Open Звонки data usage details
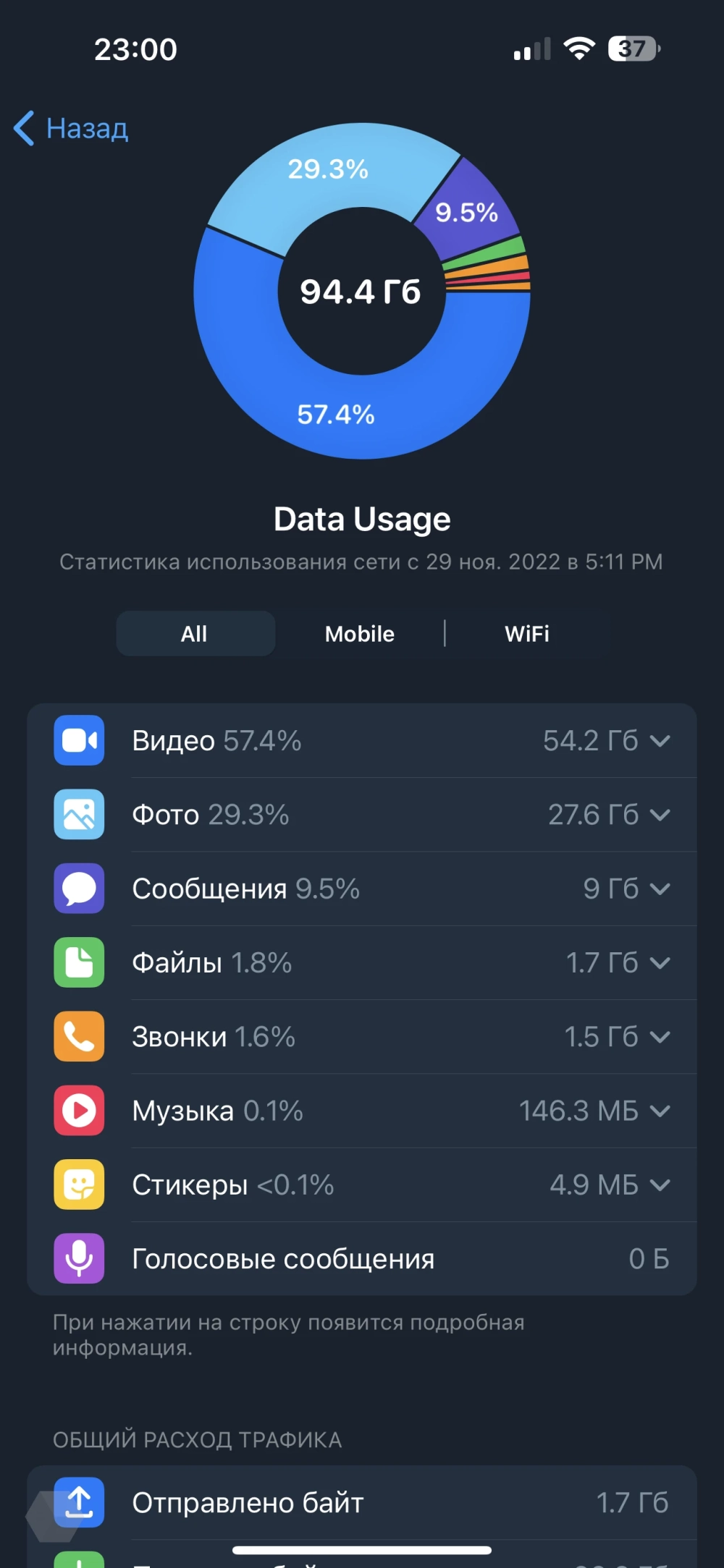This screenshot has height=1568, width=724. (362, 1037)
